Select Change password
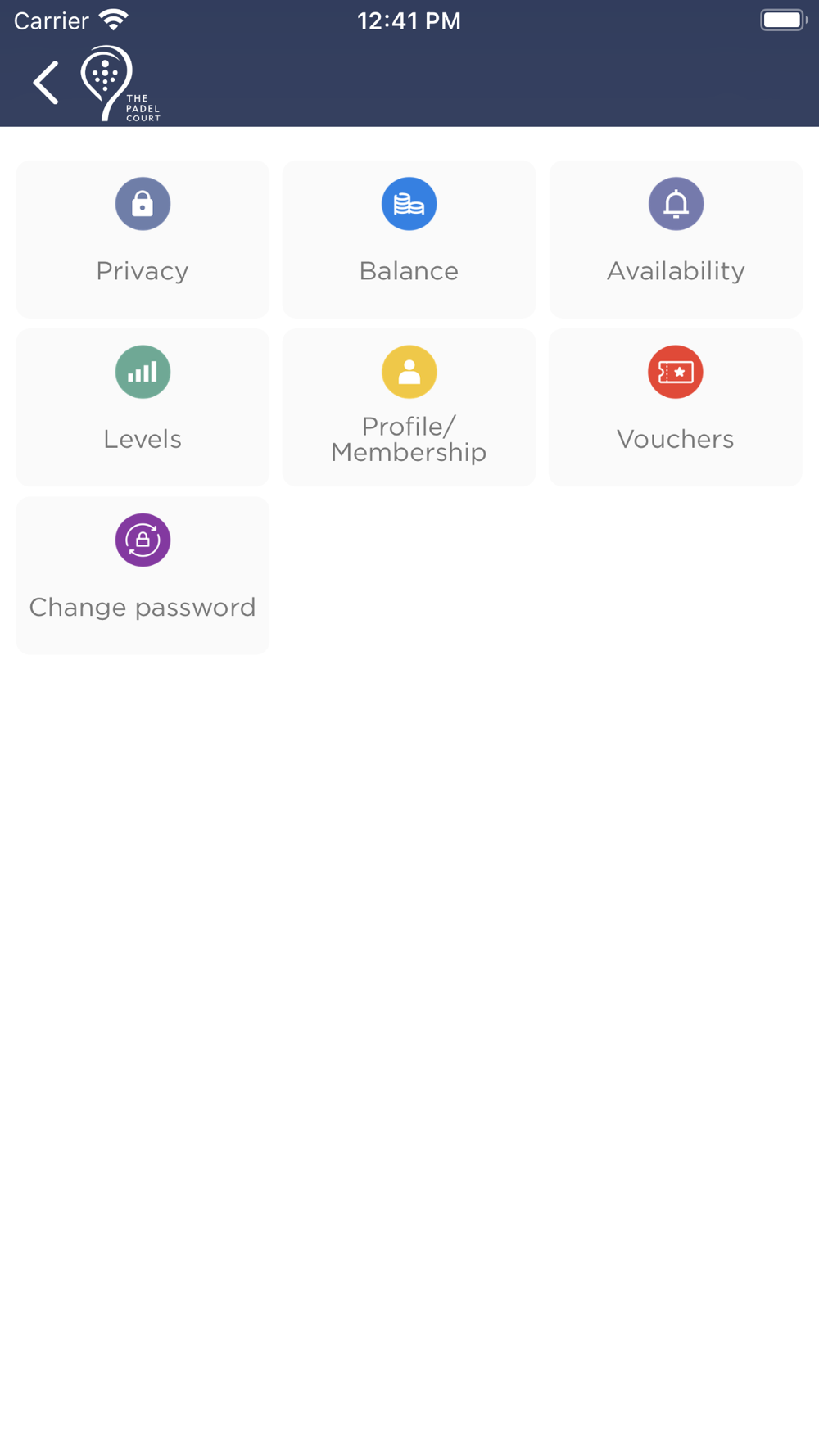This screenshot has height=1456, width=819. (143, 576)
